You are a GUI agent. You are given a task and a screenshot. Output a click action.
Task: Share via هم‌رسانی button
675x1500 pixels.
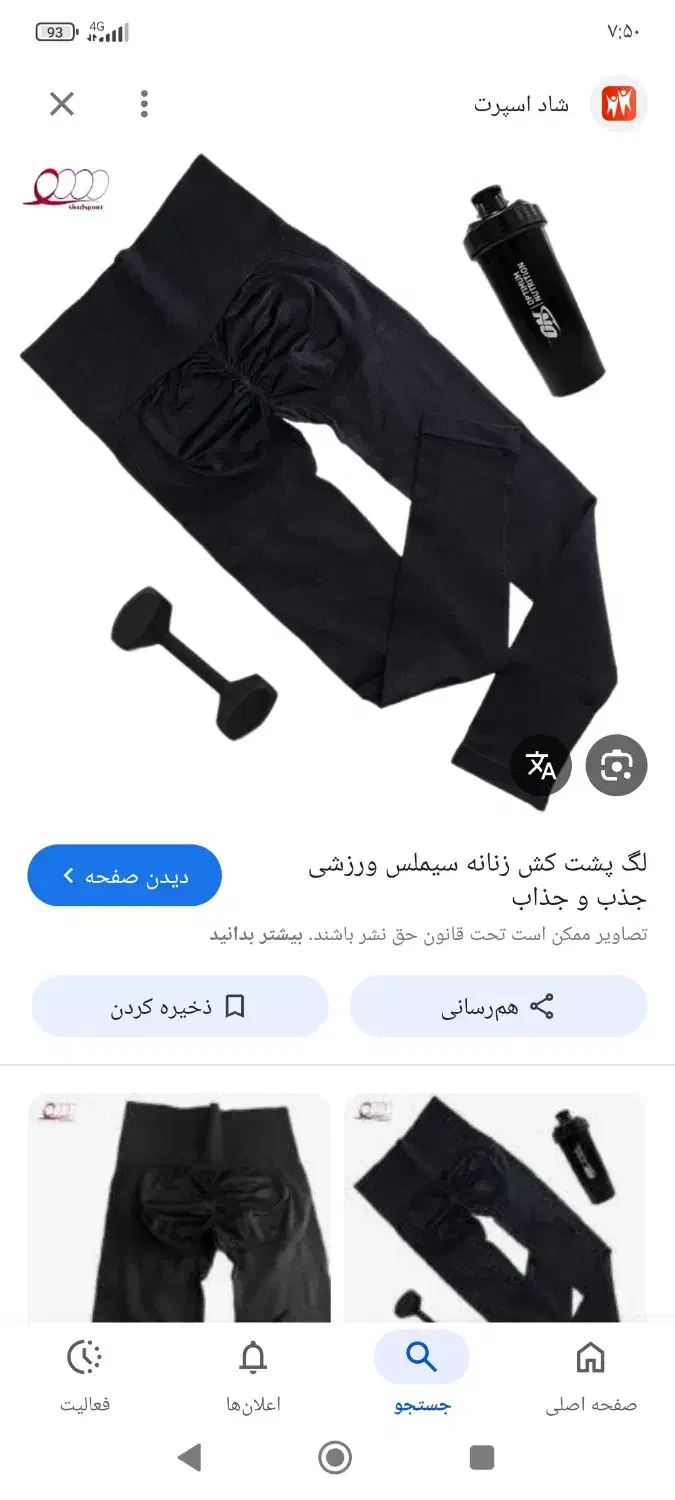coord(498,1006)
